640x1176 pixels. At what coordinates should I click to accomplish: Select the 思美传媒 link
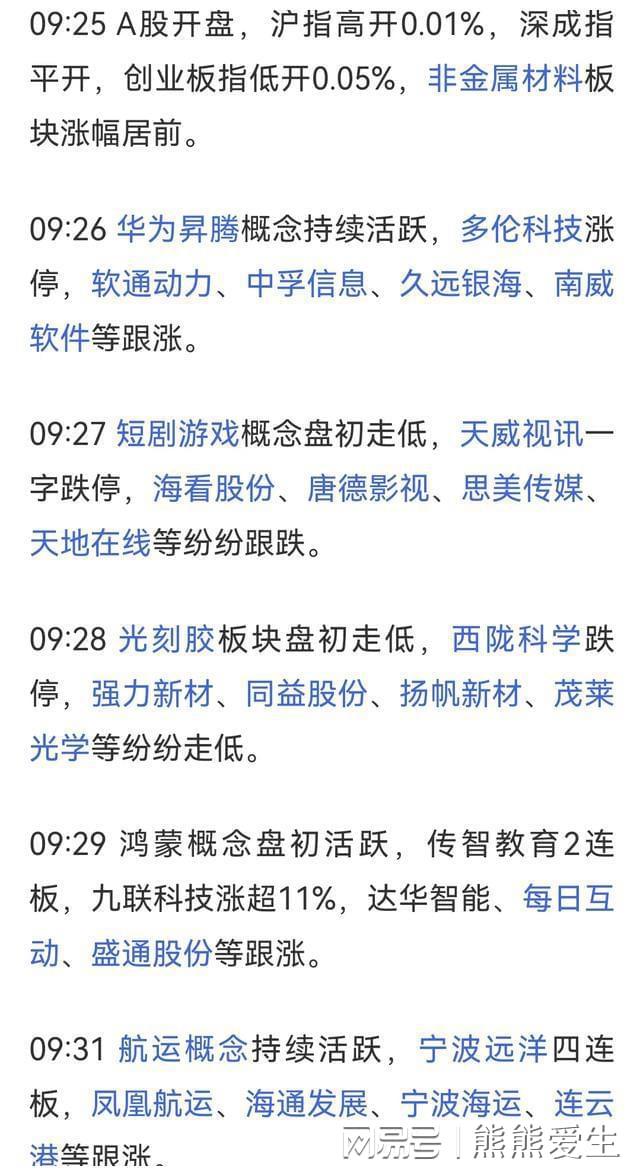[522, 488]
